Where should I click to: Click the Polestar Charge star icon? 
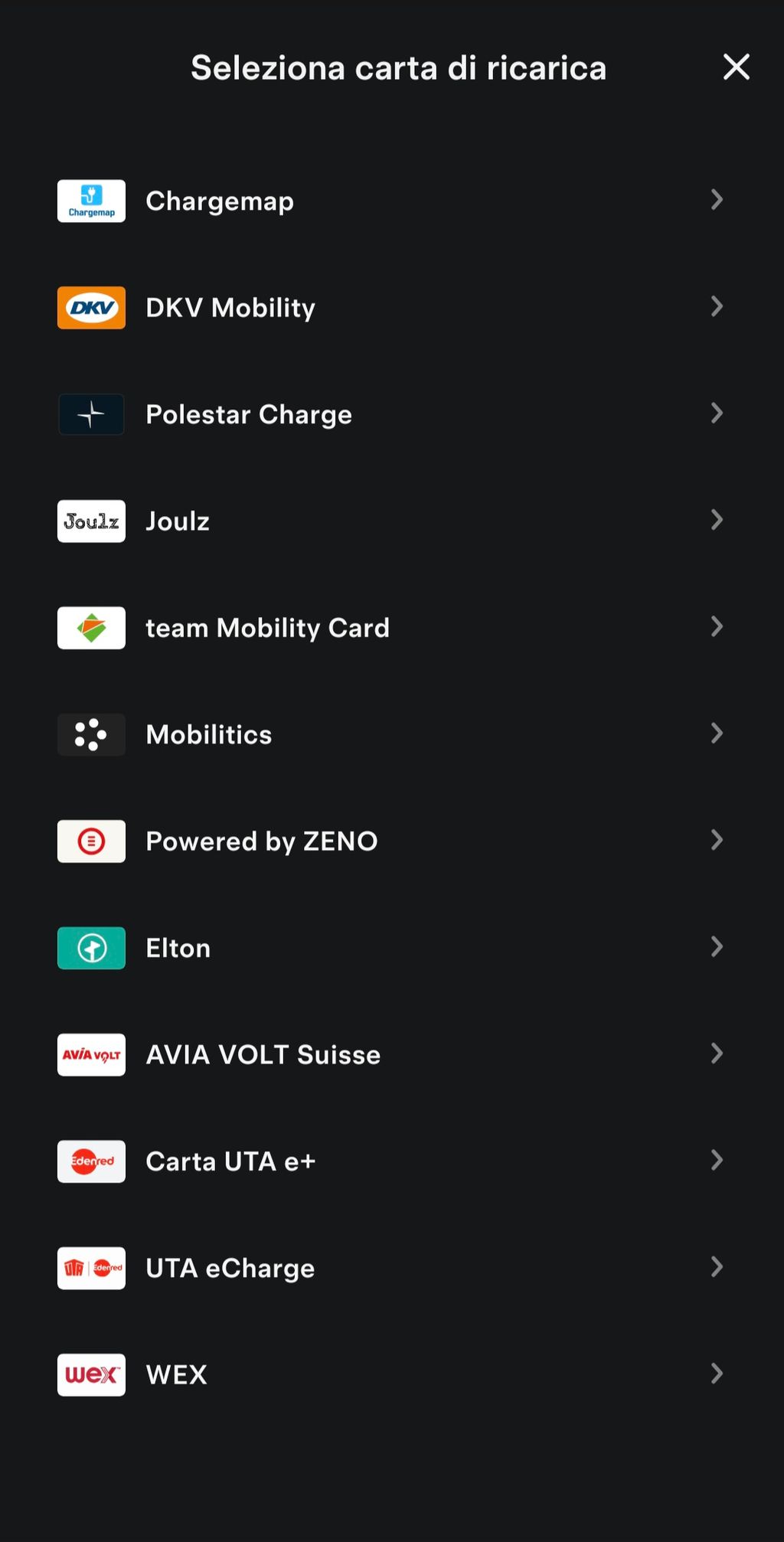90,414
